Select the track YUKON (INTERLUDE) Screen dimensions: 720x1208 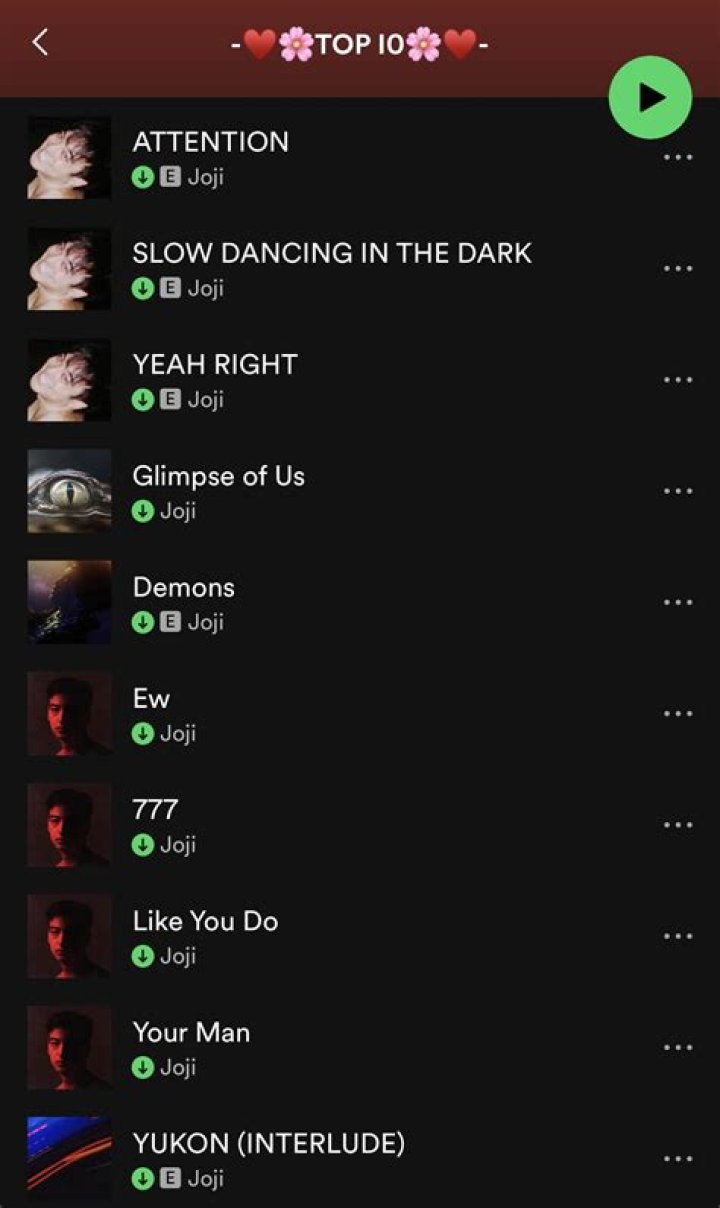pyautogui.click(x=268, y=1143)
